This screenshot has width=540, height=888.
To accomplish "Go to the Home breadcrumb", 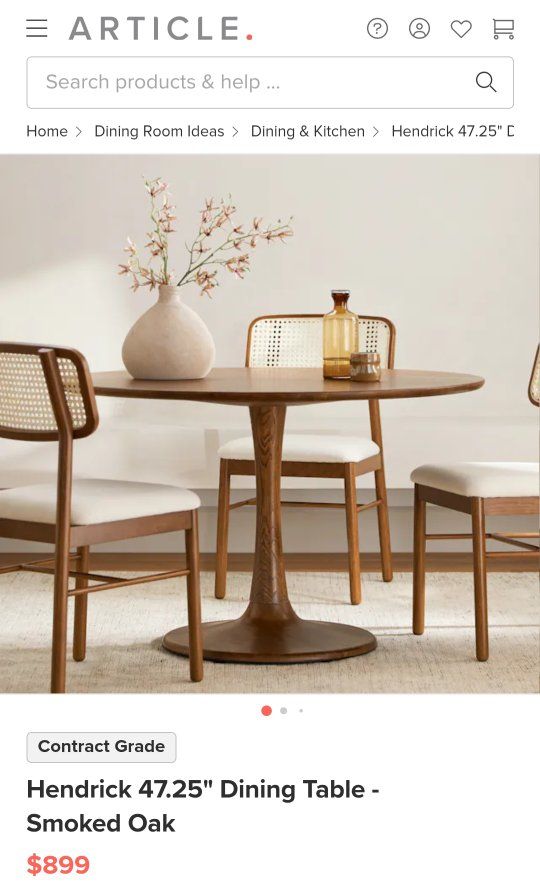I will coord(47,131).
